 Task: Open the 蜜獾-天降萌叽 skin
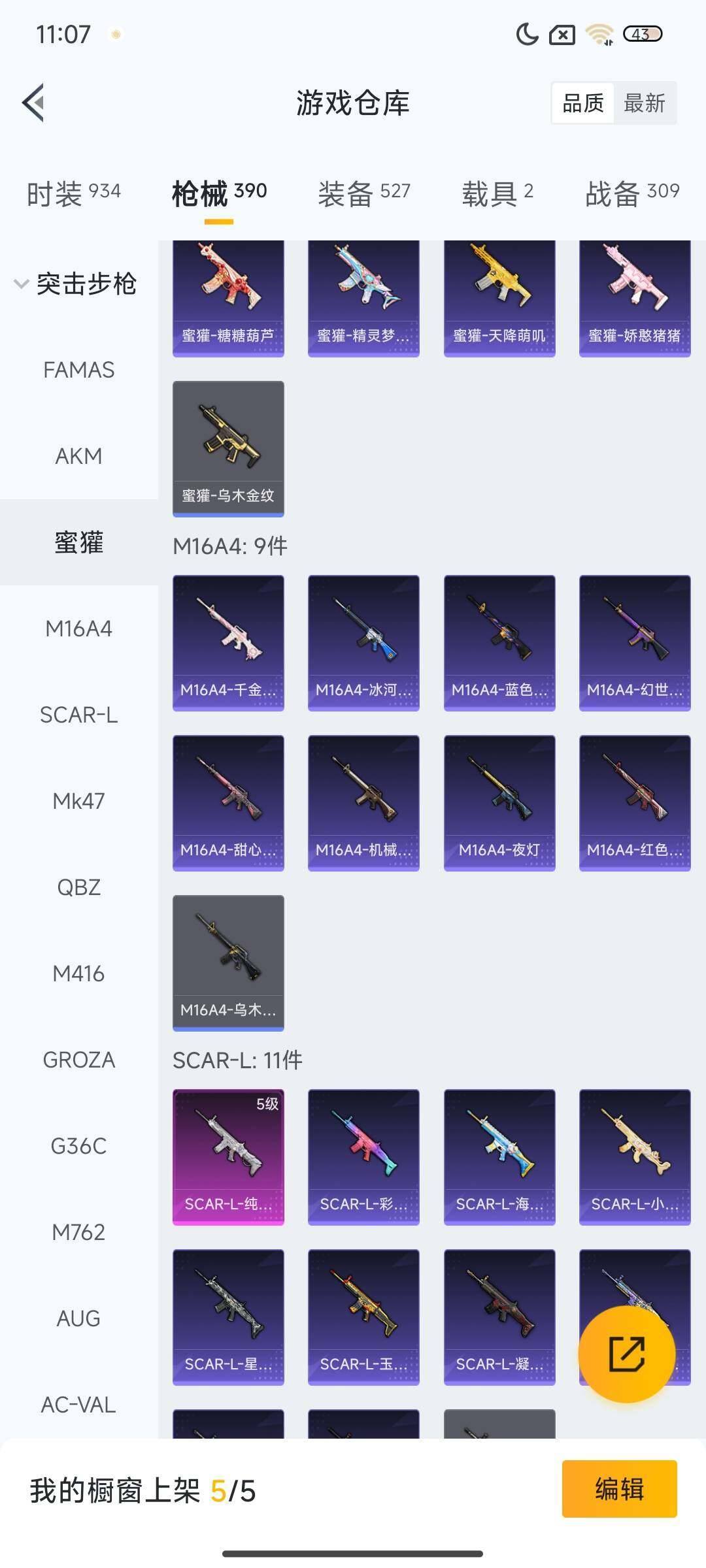pyautogui.click(x=499, y=299)
